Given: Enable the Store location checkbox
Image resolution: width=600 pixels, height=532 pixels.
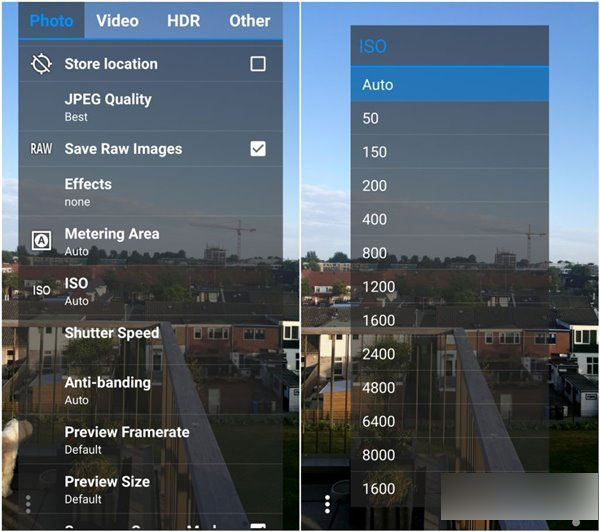Looking at the screenshot, I should pyautogui.click(x=258, y=64).
